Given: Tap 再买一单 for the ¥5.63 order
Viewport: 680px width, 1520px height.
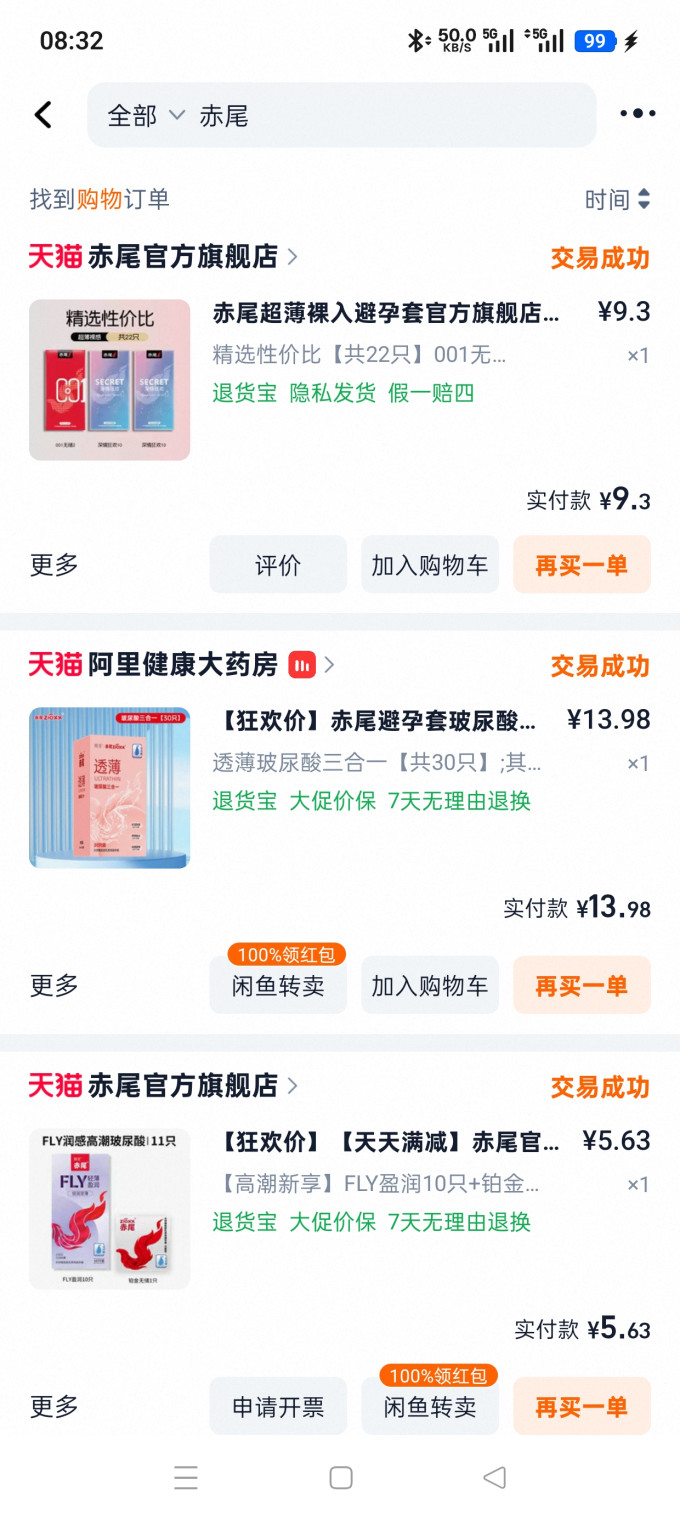Looking at the screenshot, I should click(x=582, y=1407).
